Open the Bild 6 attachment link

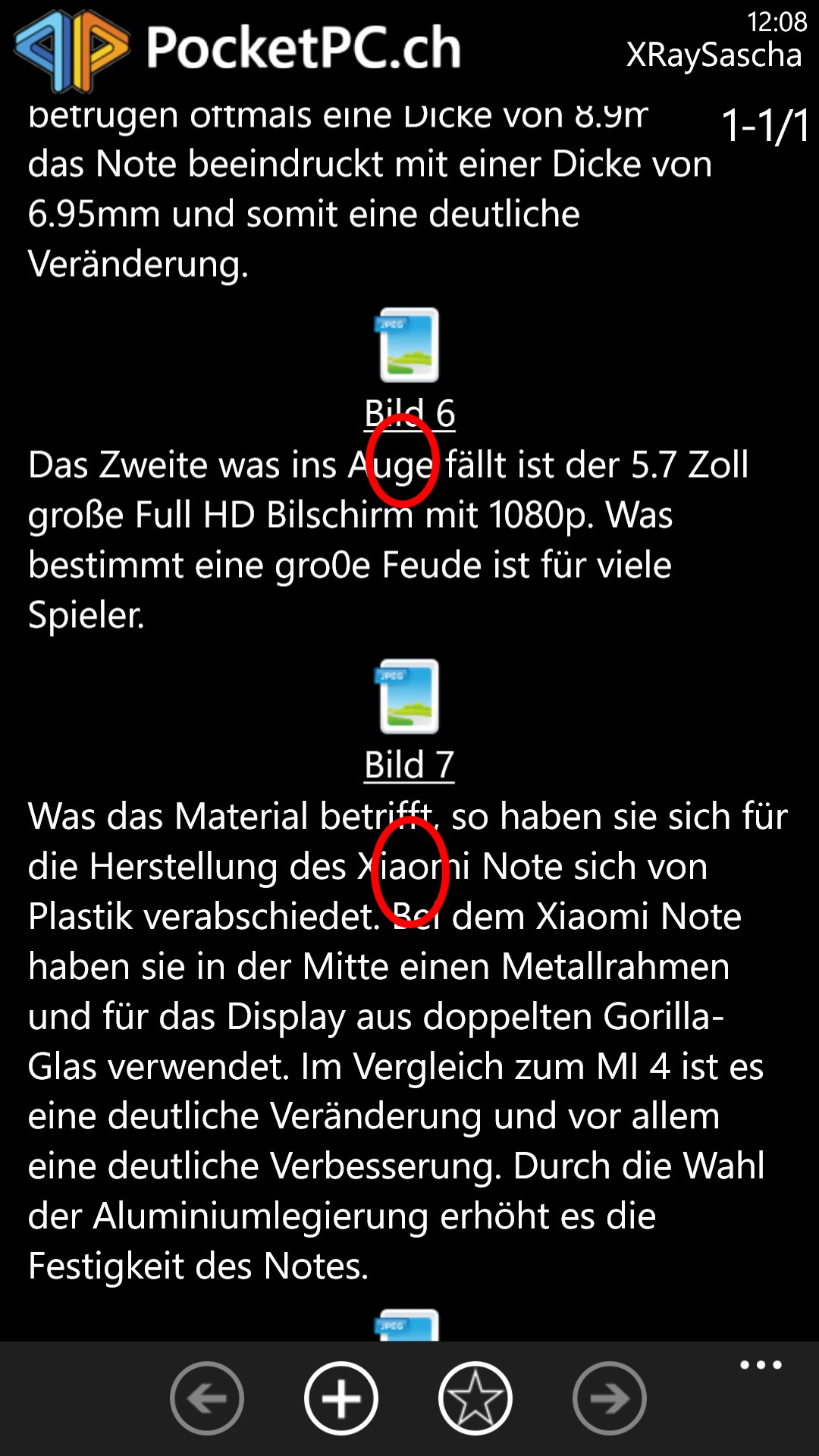click(x=409, y=413)
